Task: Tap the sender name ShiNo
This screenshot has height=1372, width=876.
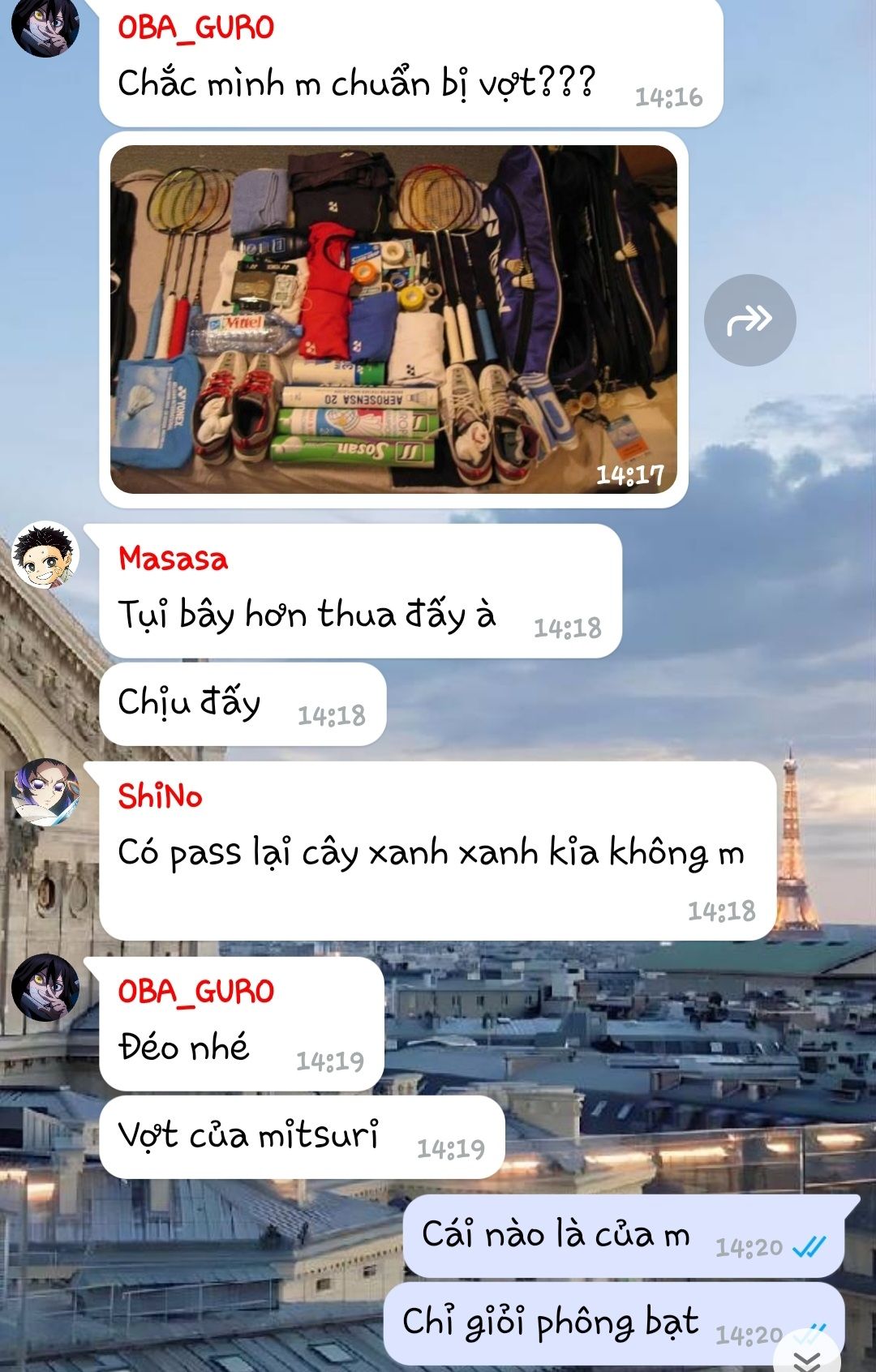Action: pos(160,796)
